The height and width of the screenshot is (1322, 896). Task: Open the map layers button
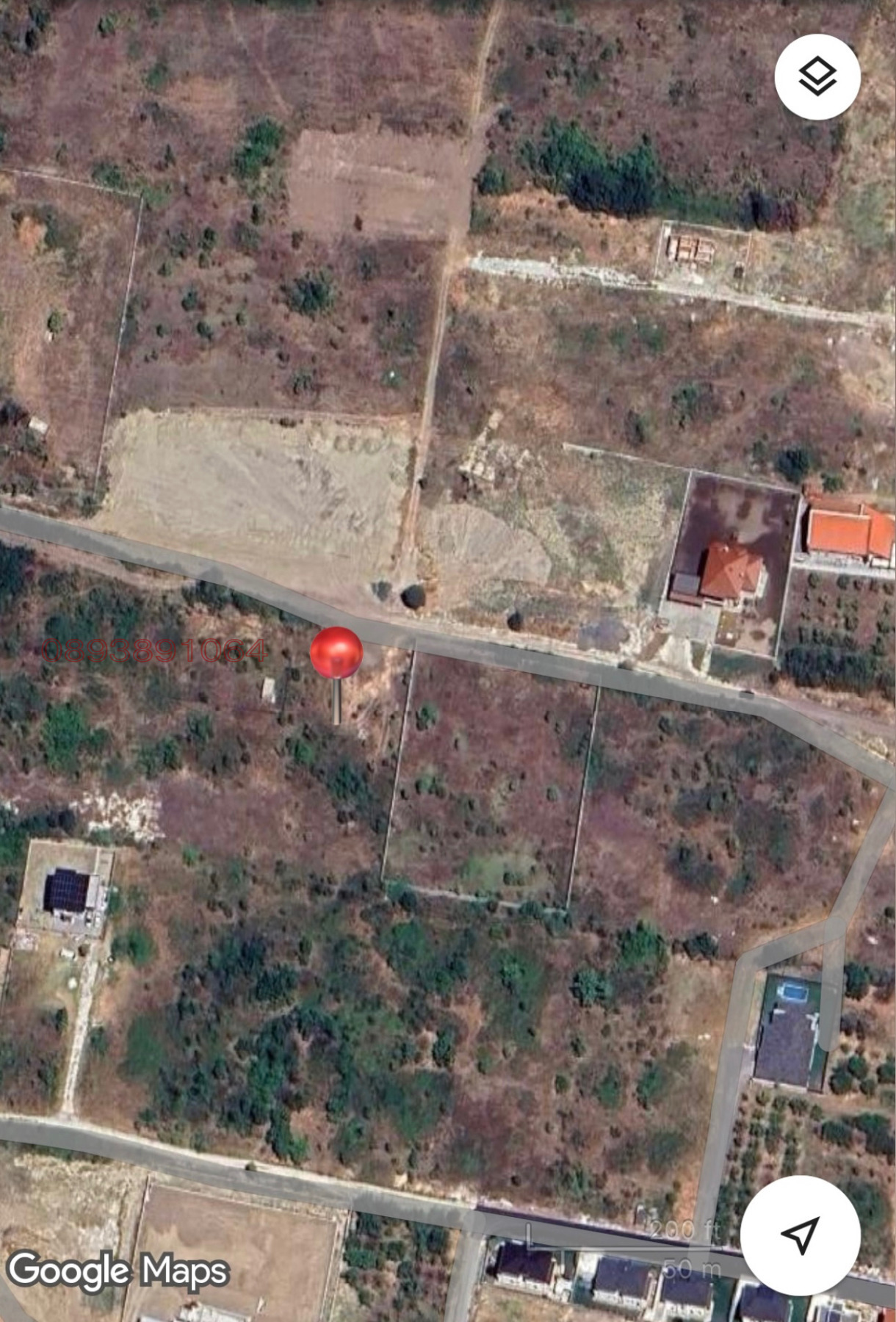pyautogui.click(x=817, y=77)
